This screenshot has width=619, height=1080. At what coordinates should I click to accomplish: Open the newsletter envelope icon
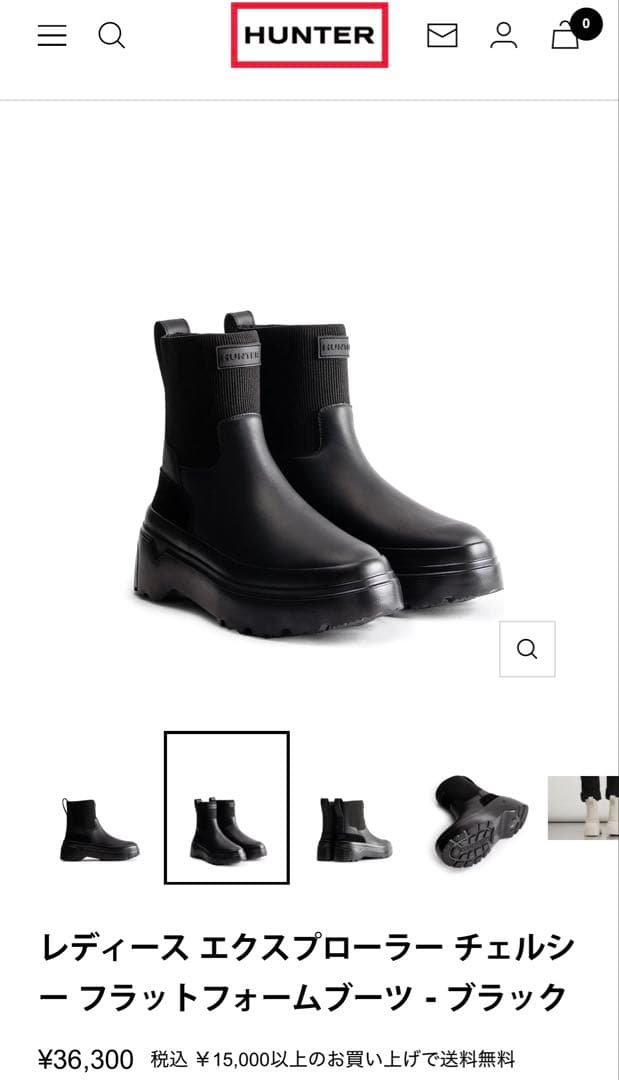tap(442, 36)
